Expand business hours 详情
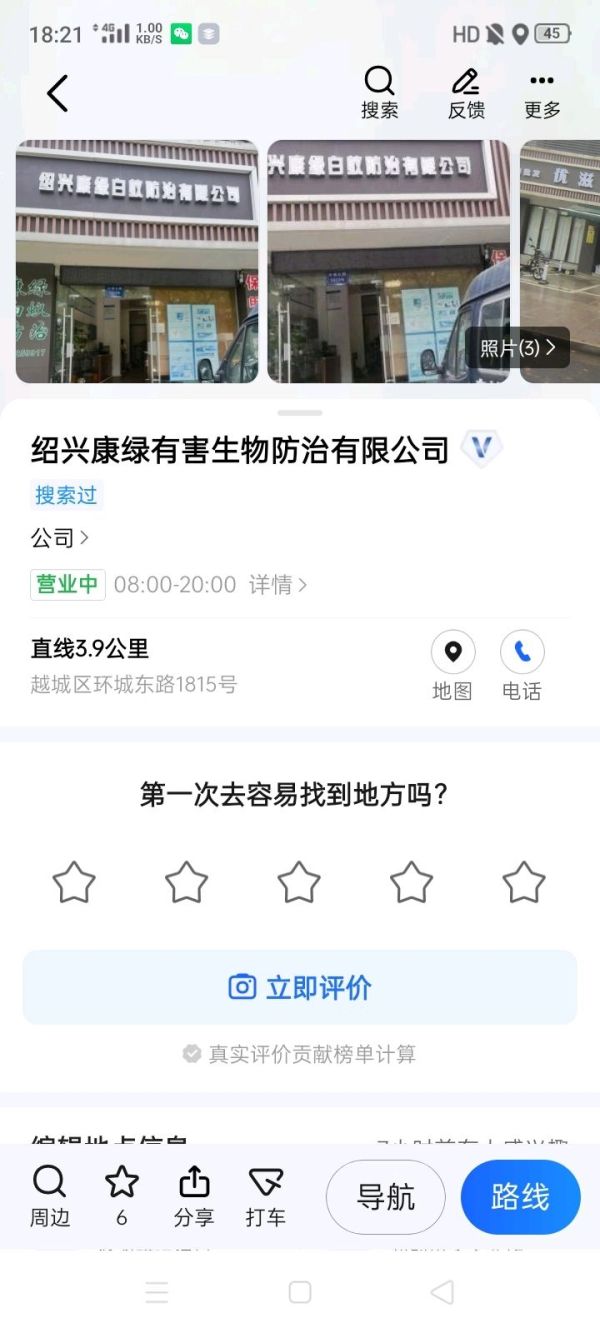The width and height of the screenshot is (600, 1333). (277, 585)
